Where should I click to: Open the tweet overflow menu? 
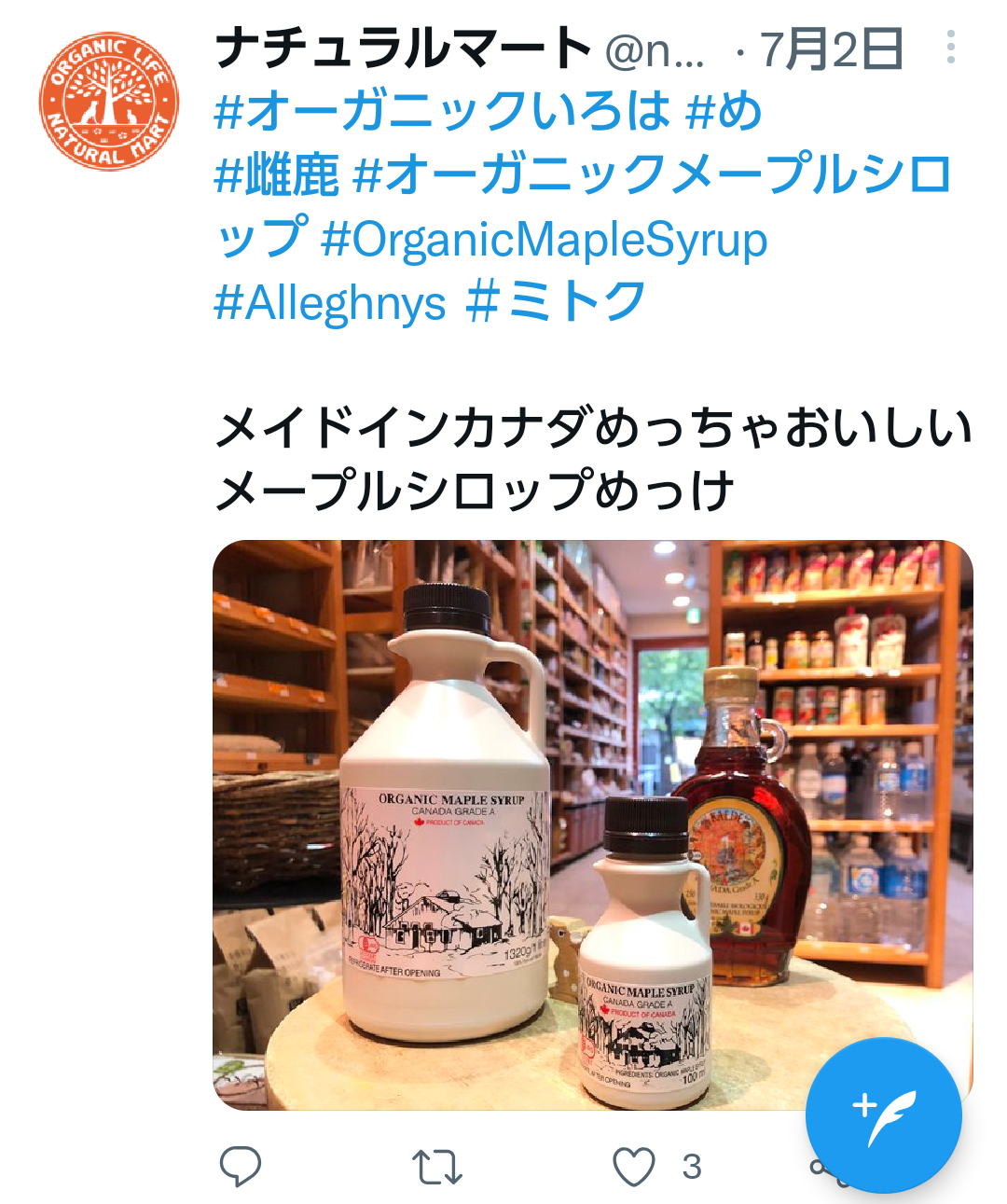(950, 47)
